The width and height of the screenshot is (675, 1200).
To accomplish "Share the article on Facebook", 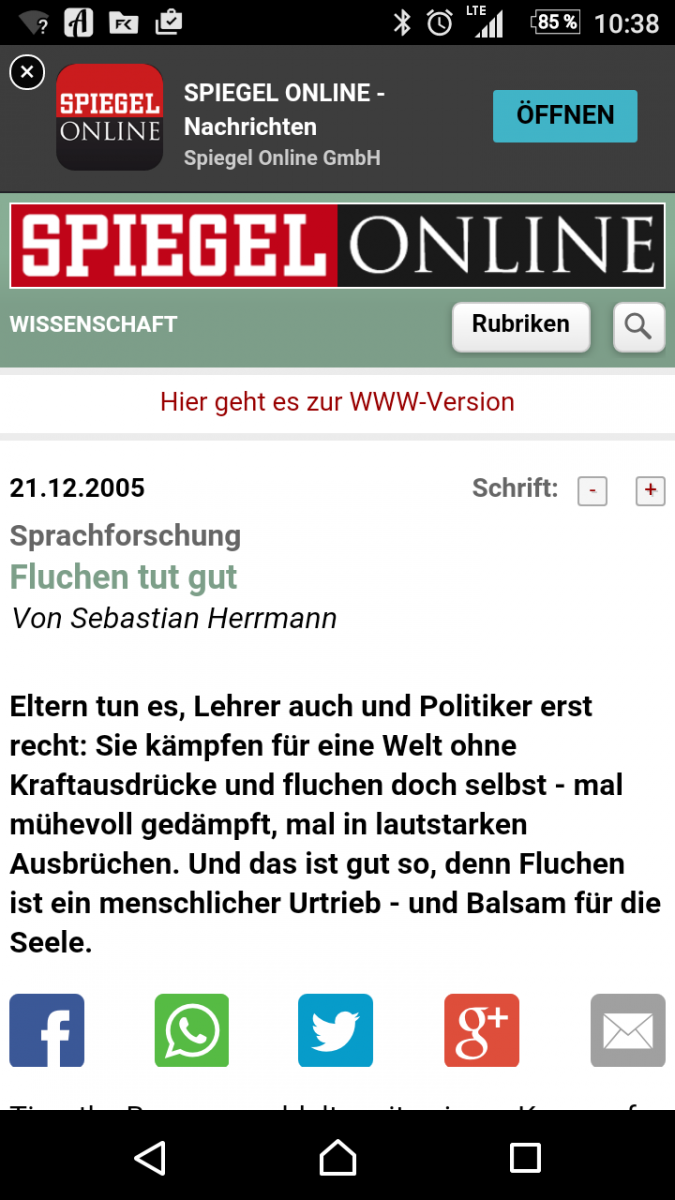I will coord(47,1030).
